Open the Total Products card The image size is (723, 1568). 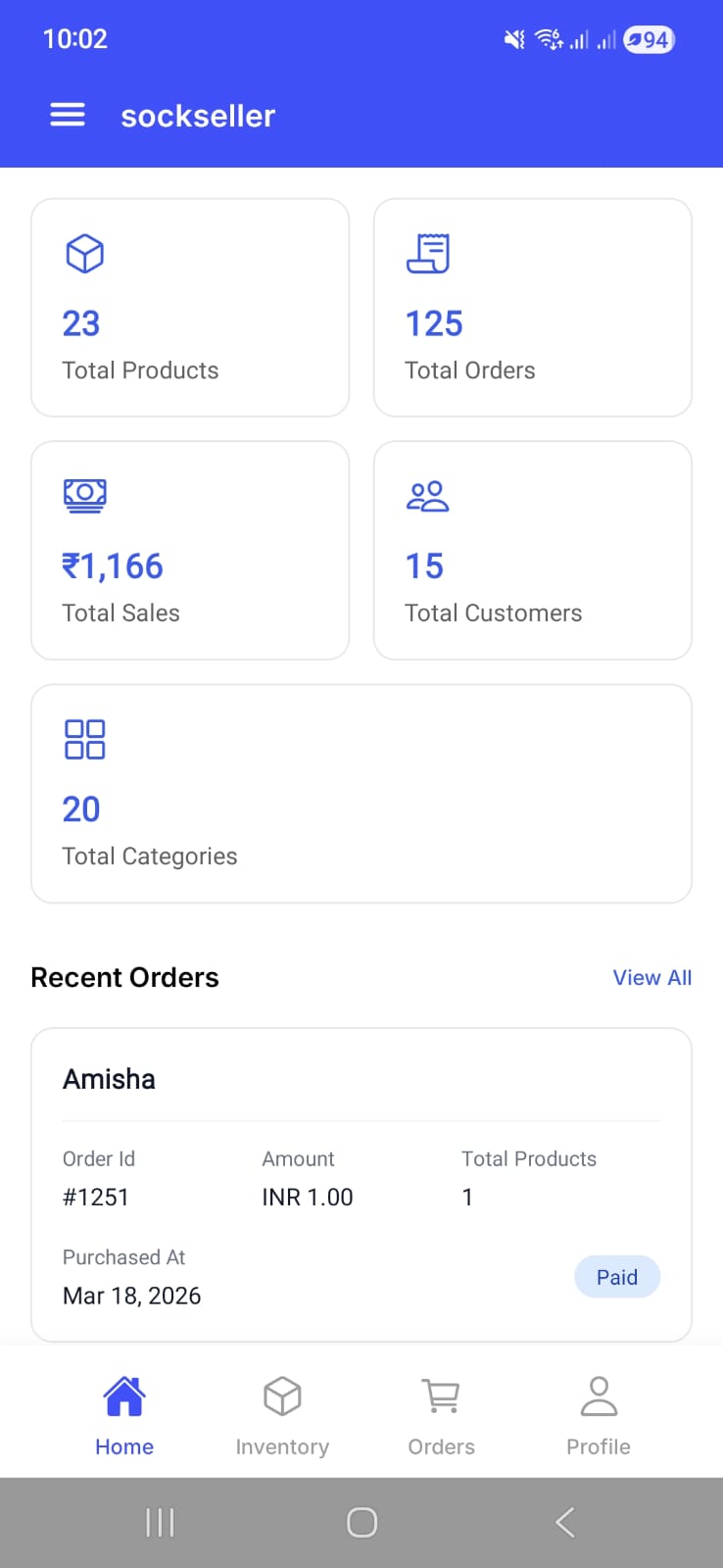click(190, 308)
